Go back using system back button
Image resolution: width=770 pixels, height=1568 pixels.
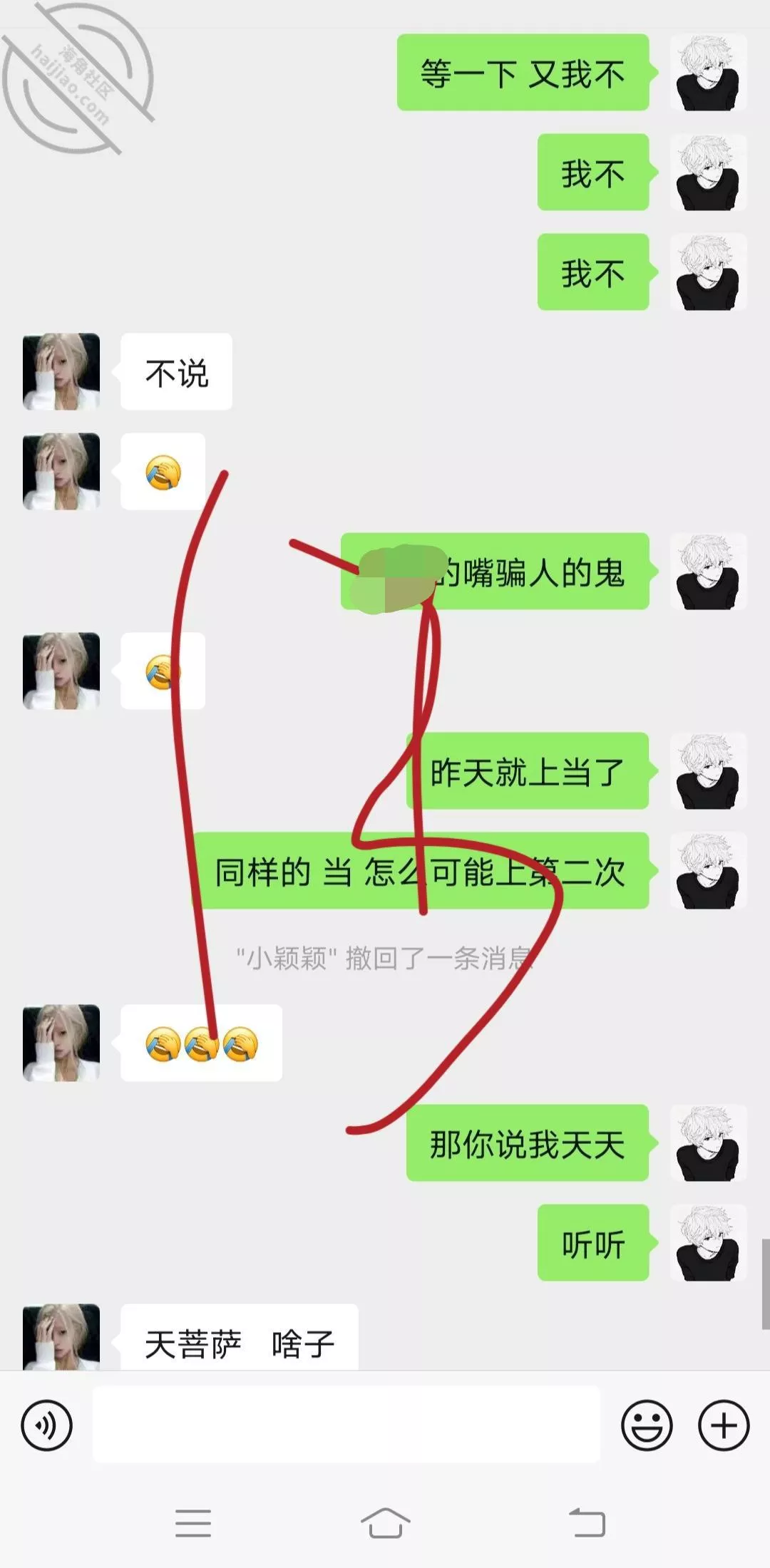[587, 1523]
